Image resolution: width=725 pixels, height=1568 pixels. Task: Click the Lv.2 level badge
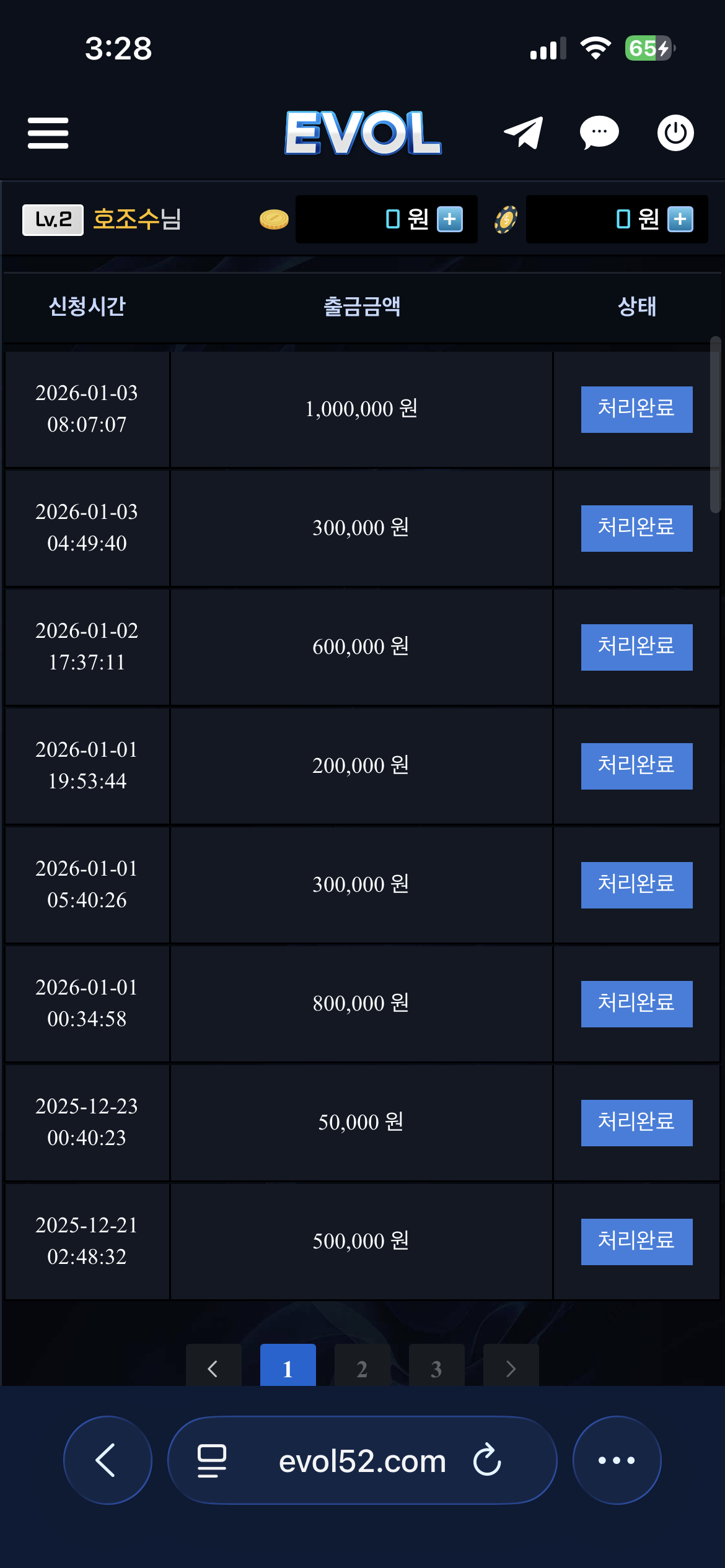click(x=53, y=219)
